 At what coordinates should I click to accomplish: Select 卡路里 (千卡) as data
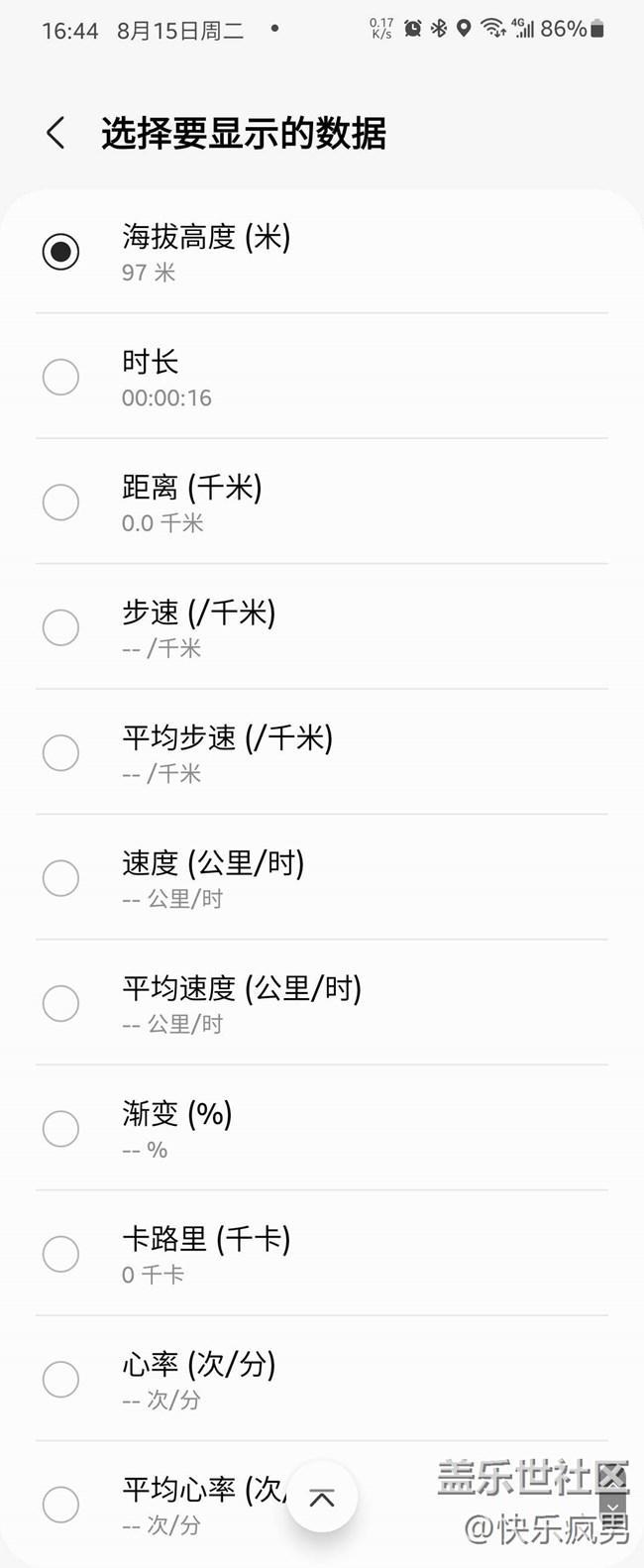(x=60, y=1254)
